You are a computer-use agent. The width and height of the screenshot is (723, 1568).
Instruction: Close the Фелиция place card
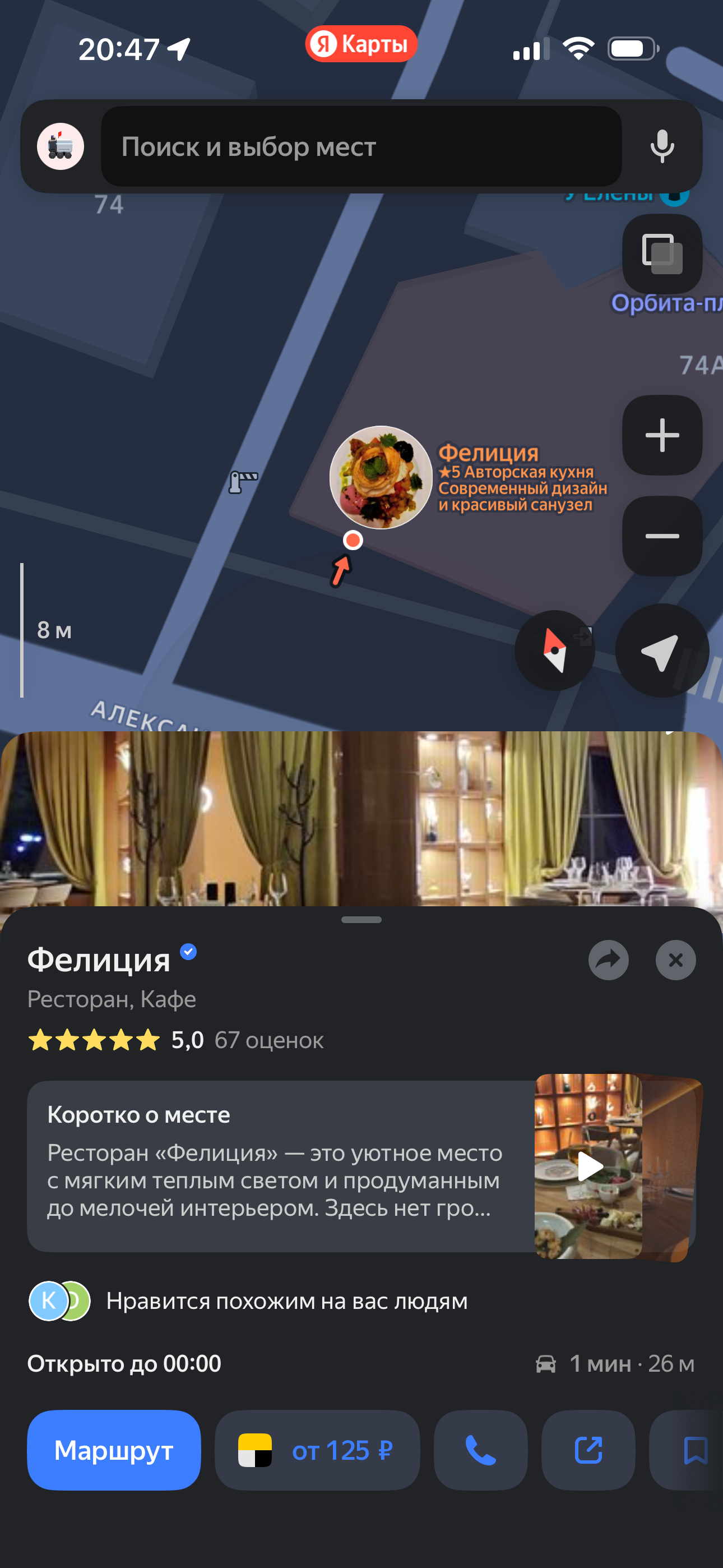click(x=675, y=960)
